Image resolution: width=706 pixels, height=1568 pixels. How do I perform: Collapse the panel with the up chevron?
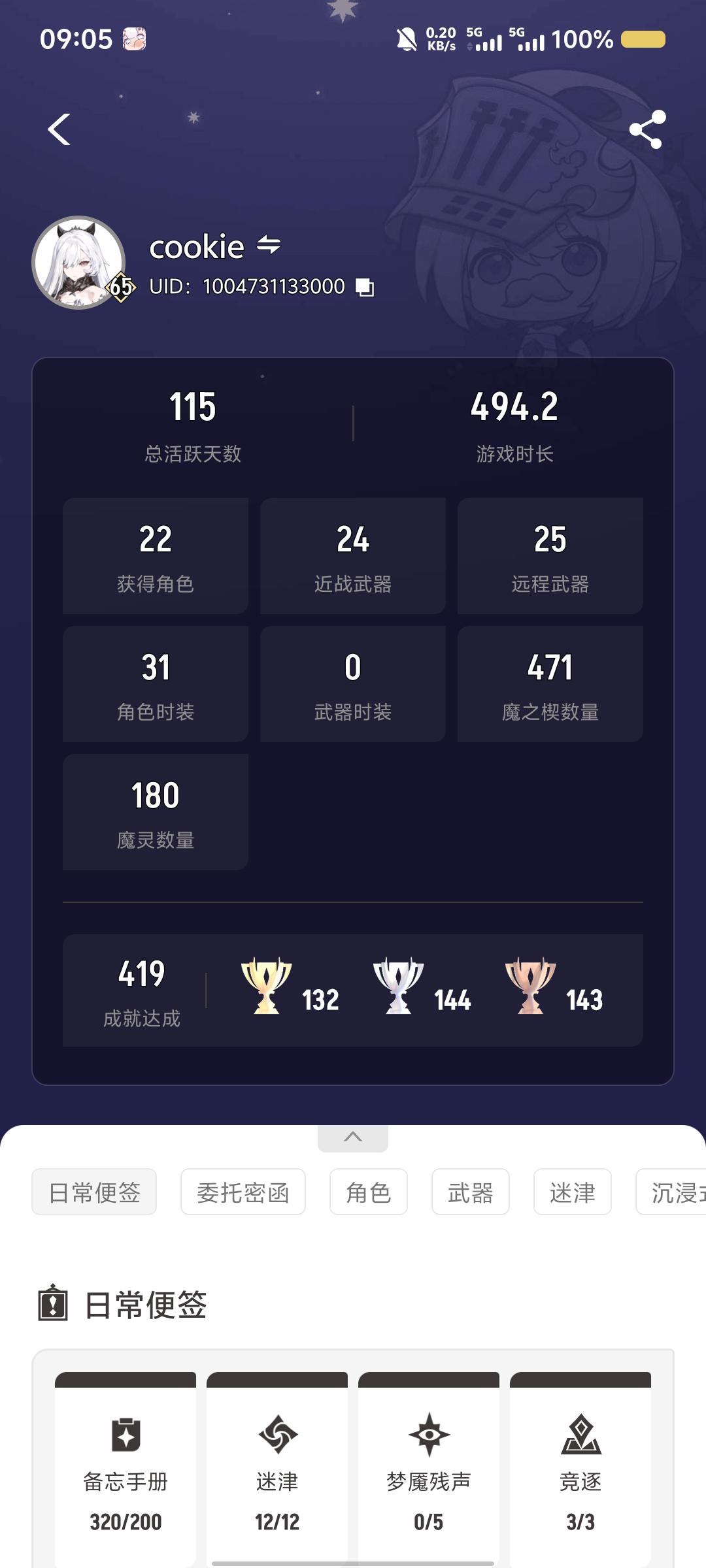[353, 1137]
